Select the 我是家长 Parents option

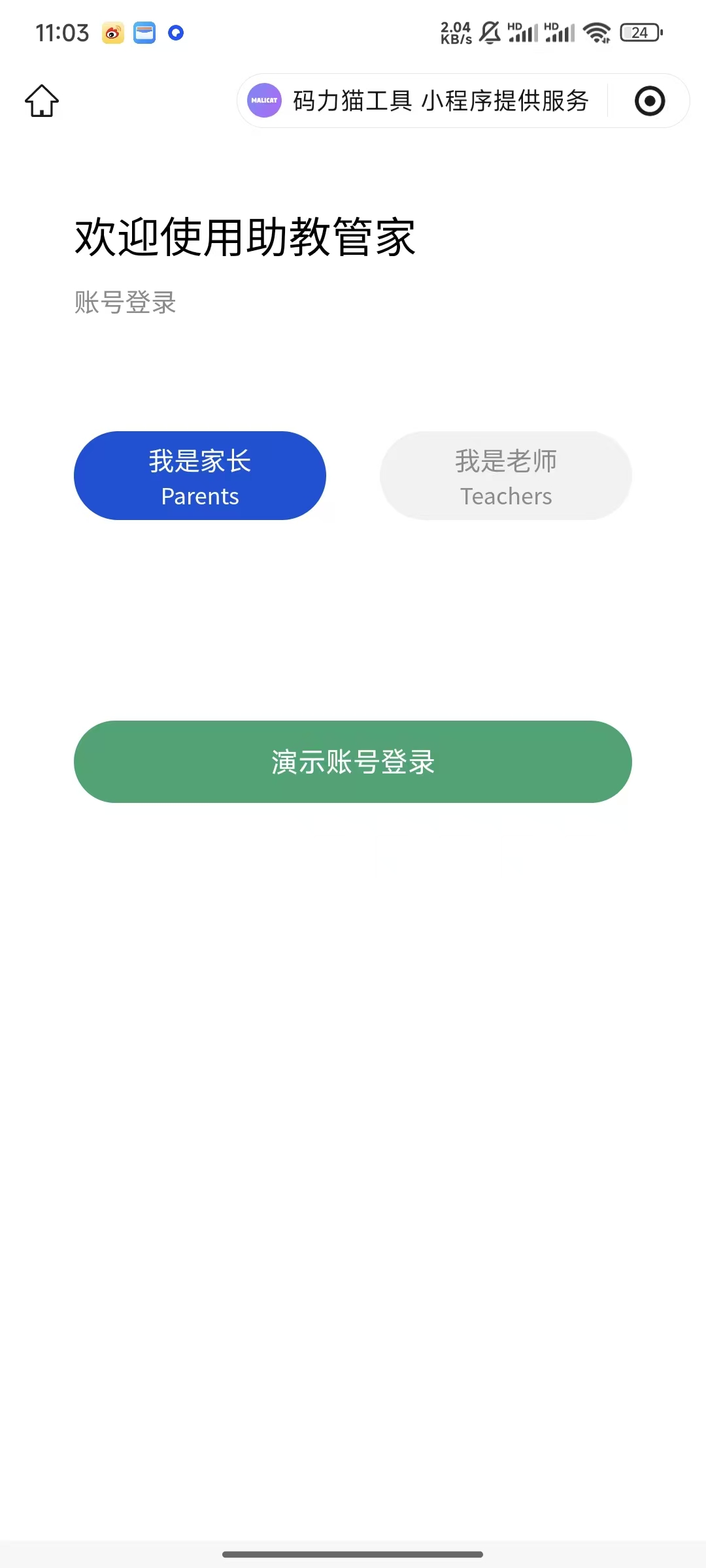(x=200, y=476)
